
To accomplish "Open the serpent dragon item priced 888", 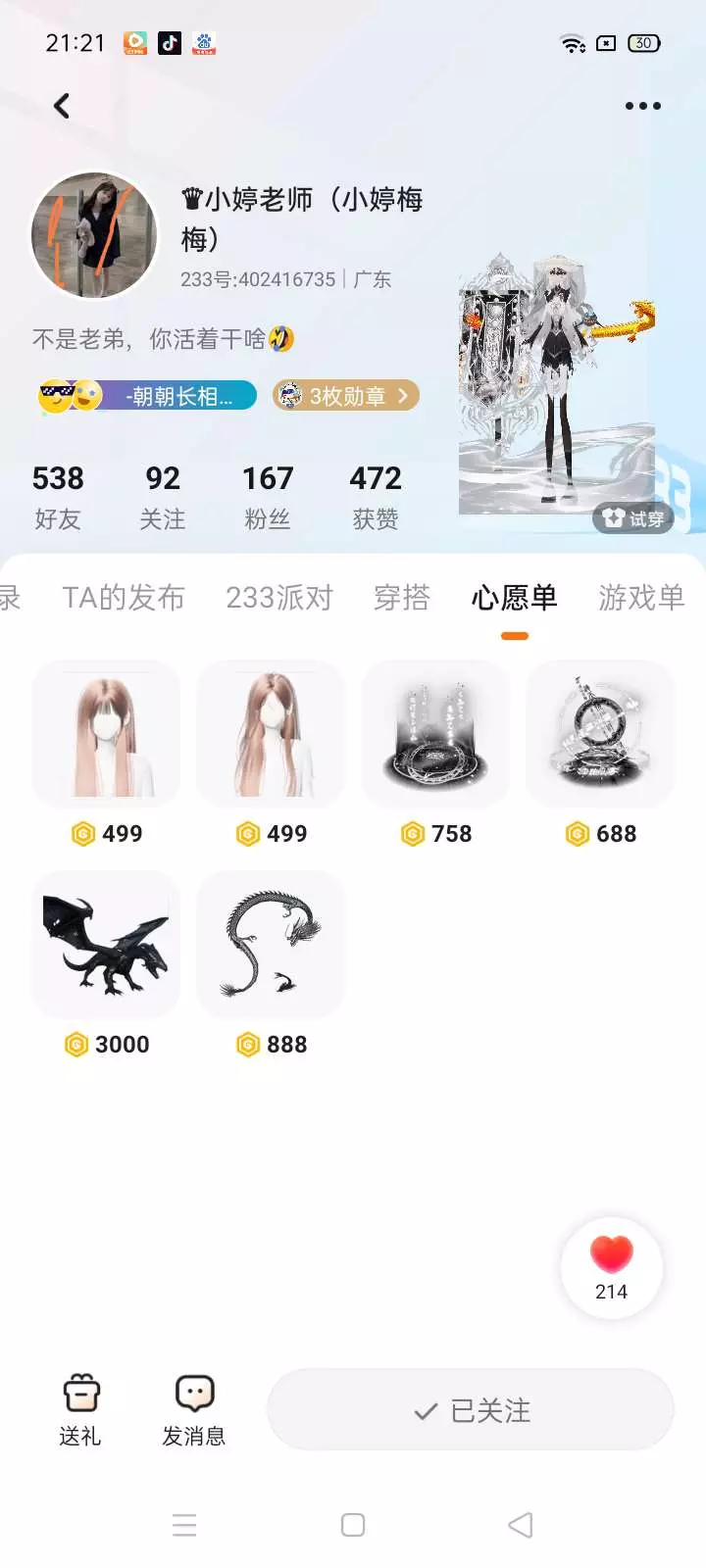I will (271, 965).
